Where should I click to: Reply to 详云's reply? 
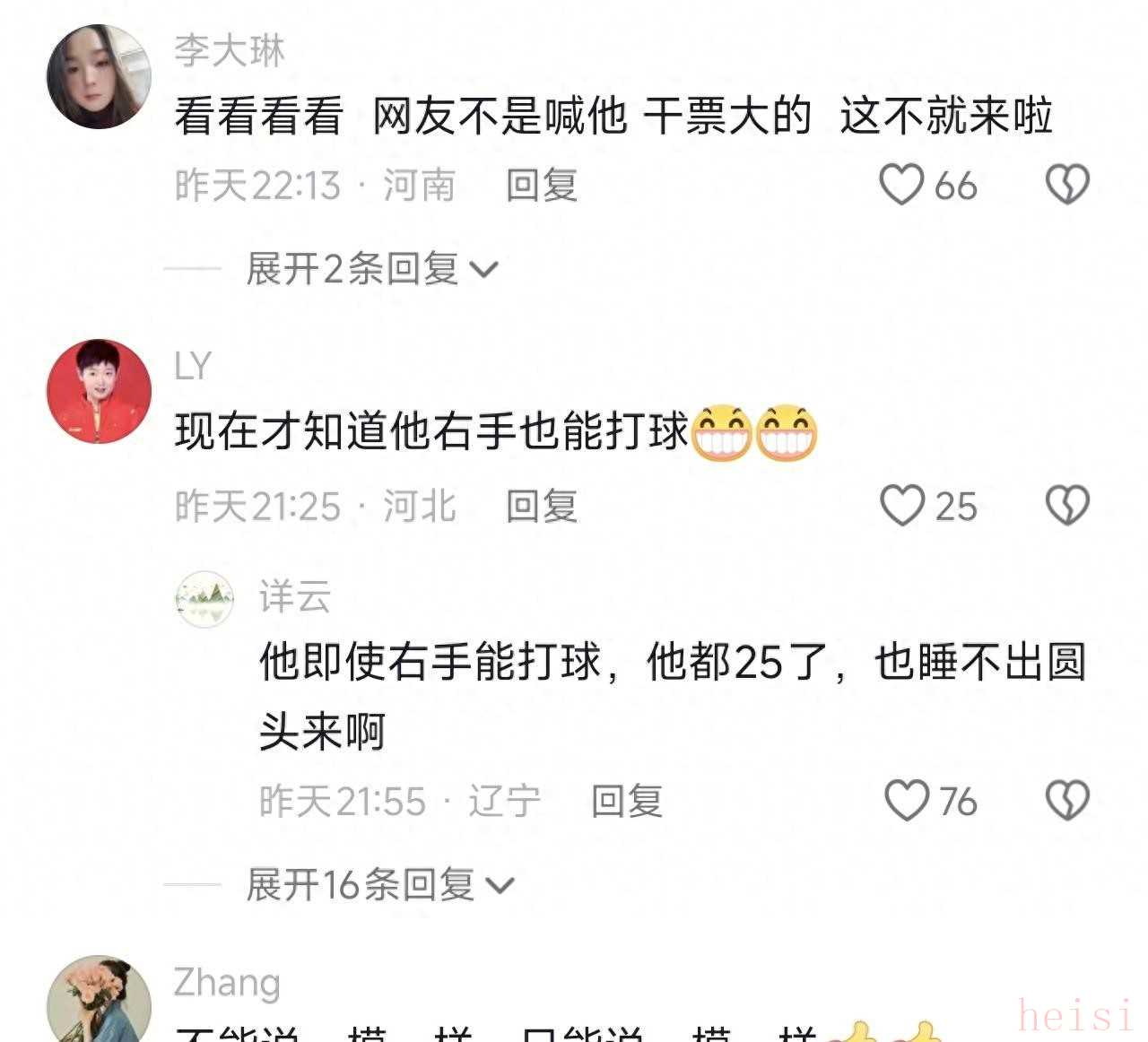pyautogui.click(x=626, y=801)
